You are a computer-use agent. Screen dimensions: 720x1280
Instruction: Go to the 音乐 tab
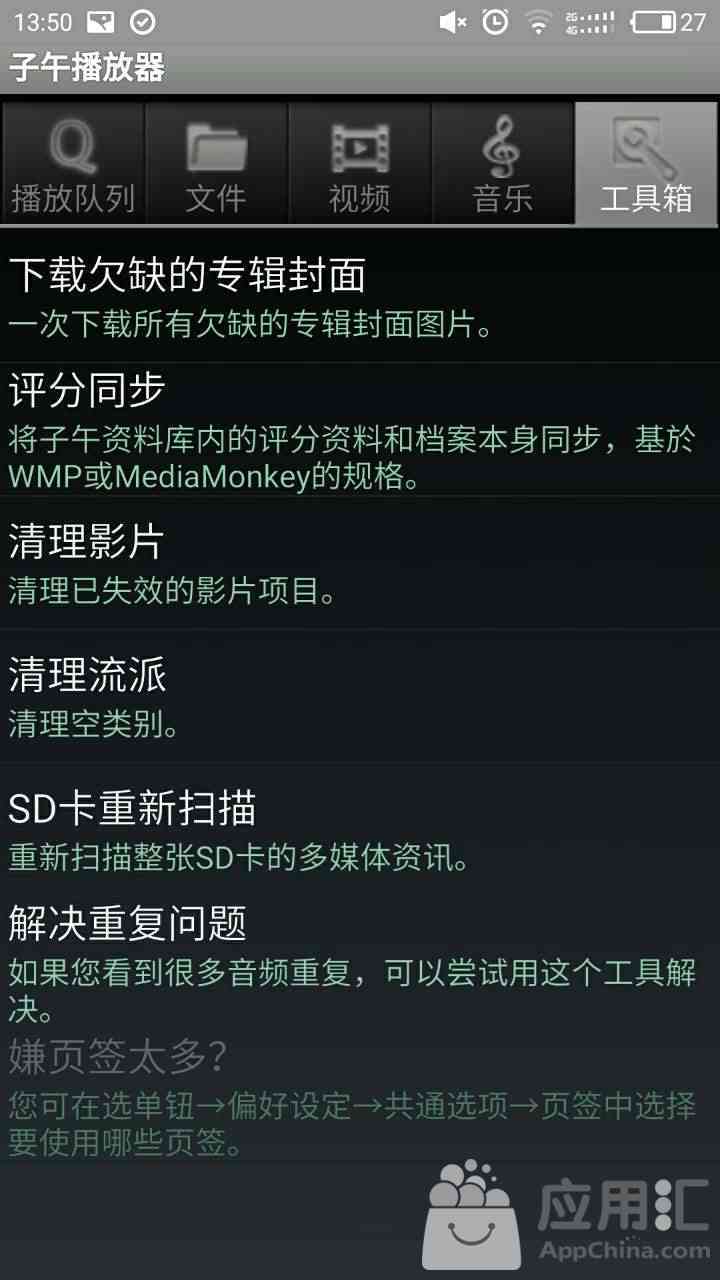coord(503,165)
